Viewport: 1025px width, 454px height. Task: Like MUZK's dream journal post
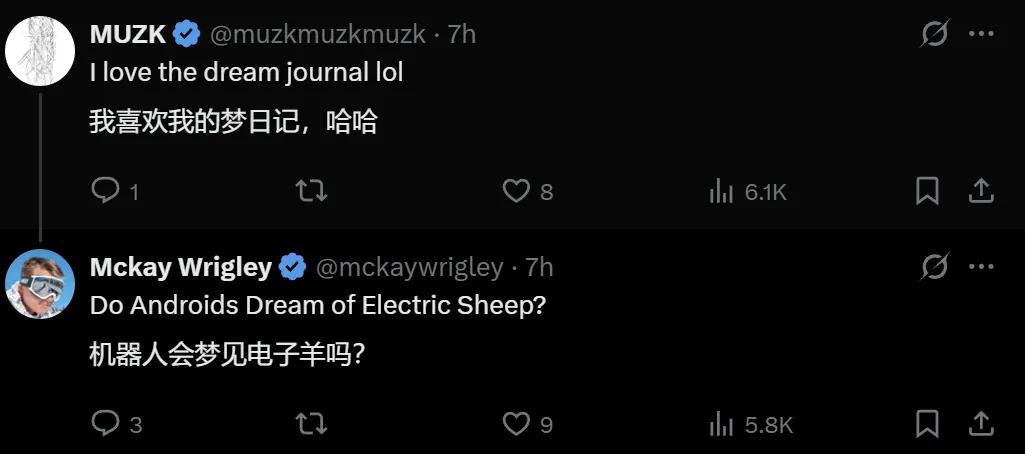point(515,190)
